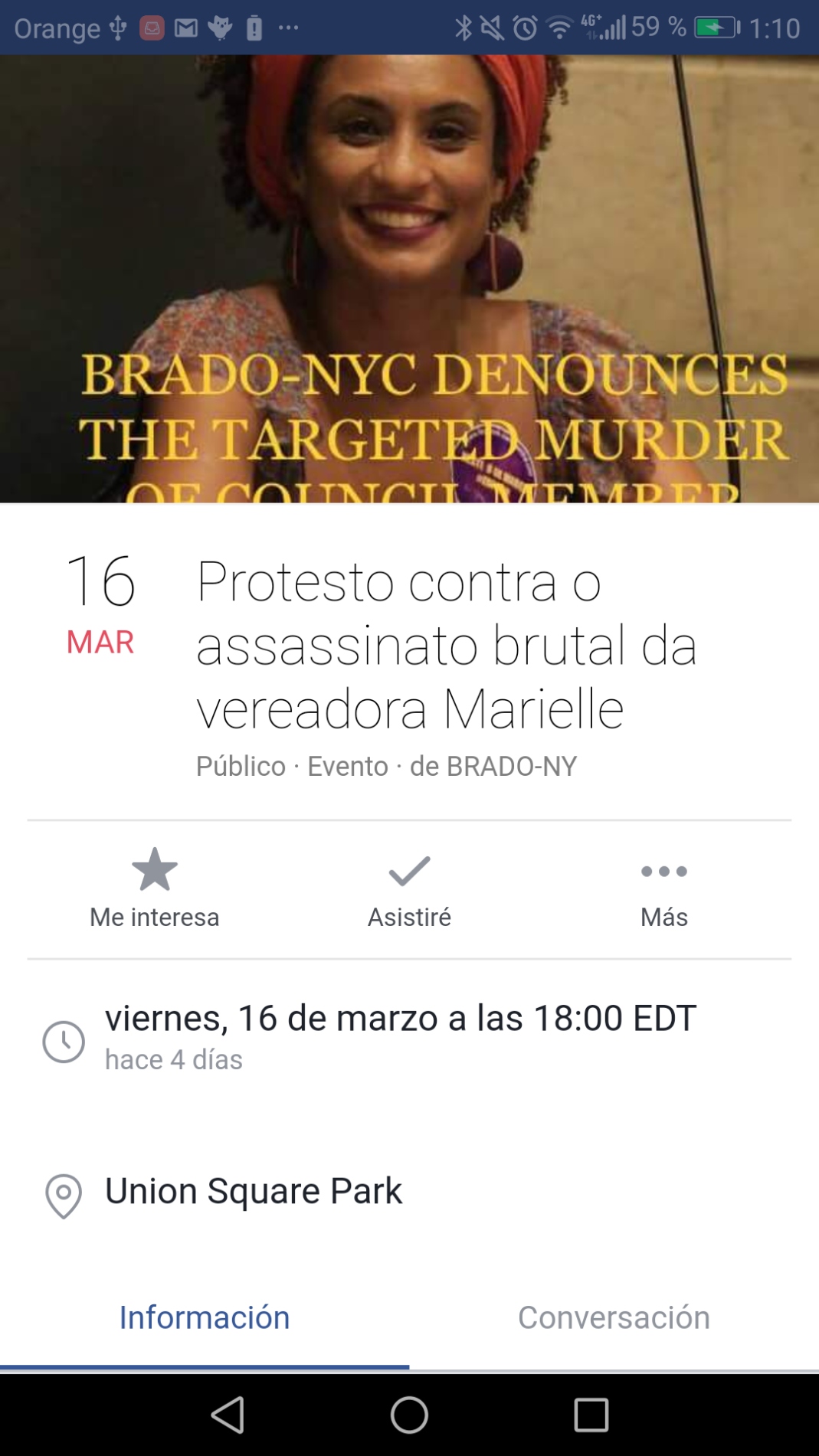Switch to the Conversación tab

coord(614,1317)
